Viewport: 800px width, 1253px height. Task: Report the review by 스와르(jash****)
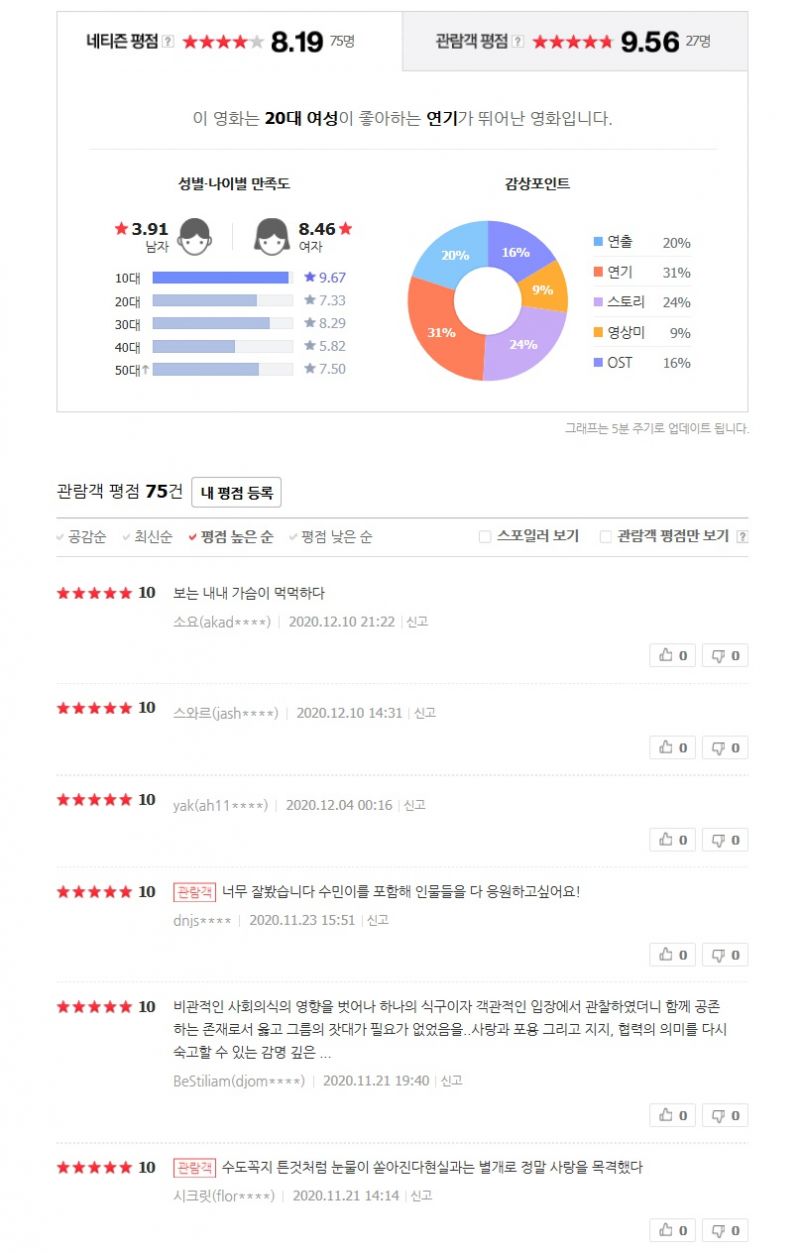[425, 713]
